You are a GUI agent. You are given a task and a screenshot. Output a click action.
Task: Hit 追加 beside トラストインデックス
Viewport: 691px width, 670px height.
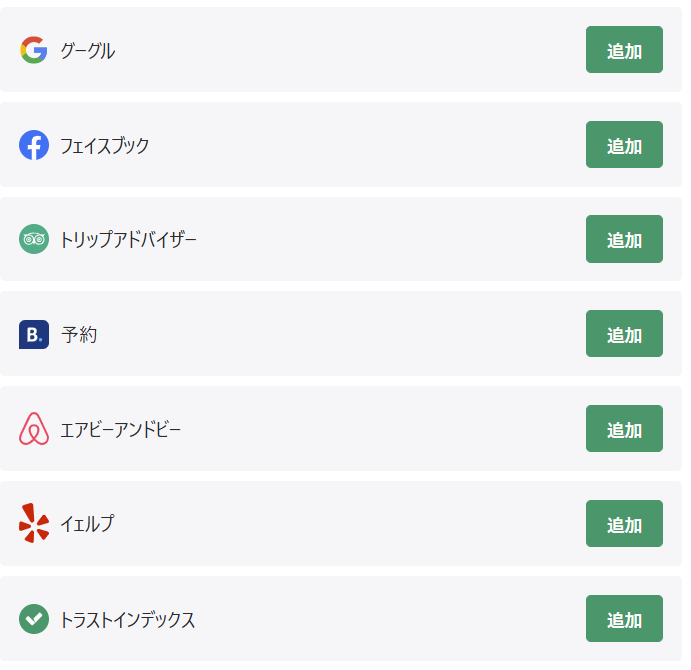coord(624,619)
